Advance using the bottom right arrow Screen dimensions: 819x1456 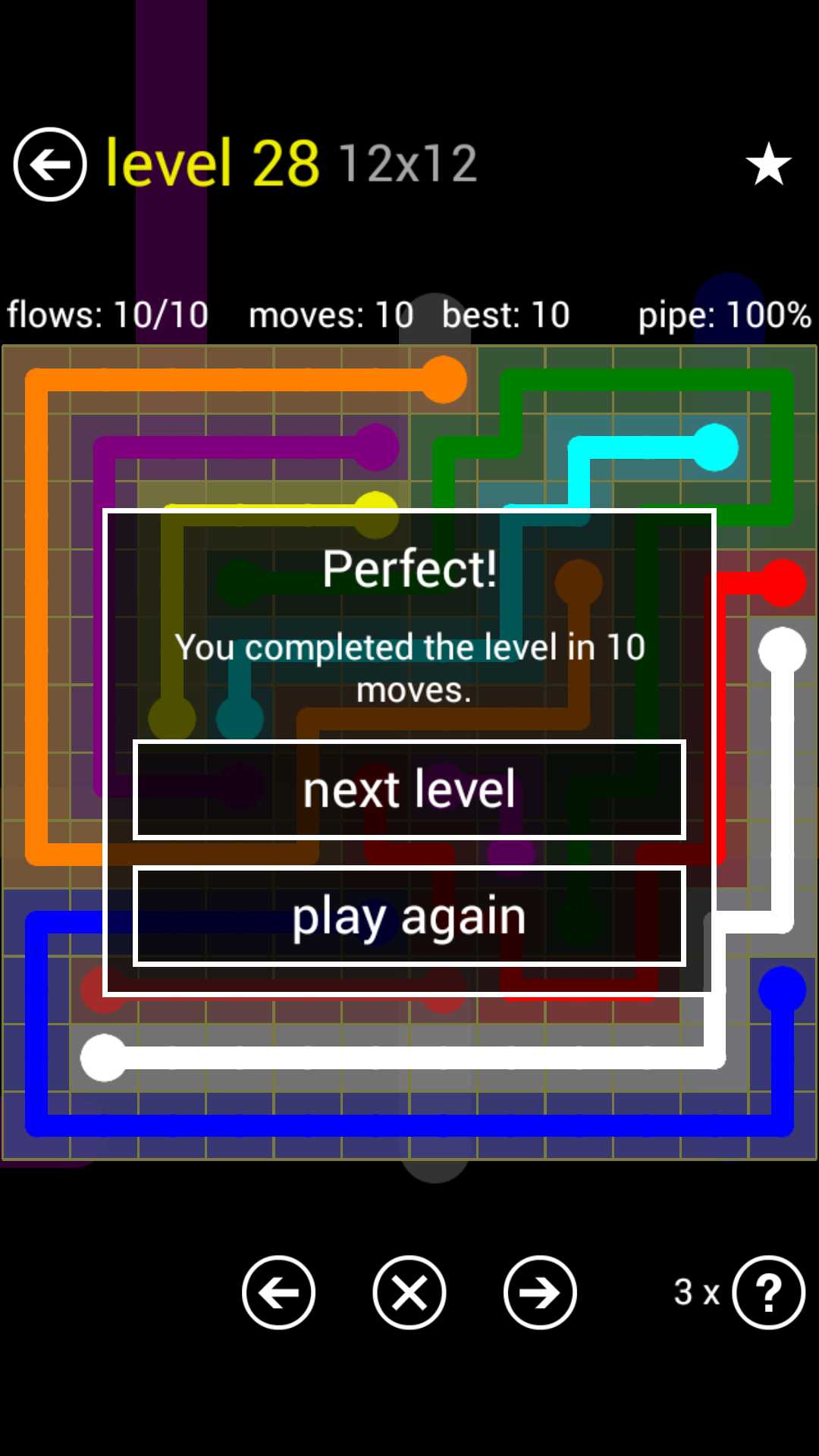pyautogui.click(x=540, y=1292)
